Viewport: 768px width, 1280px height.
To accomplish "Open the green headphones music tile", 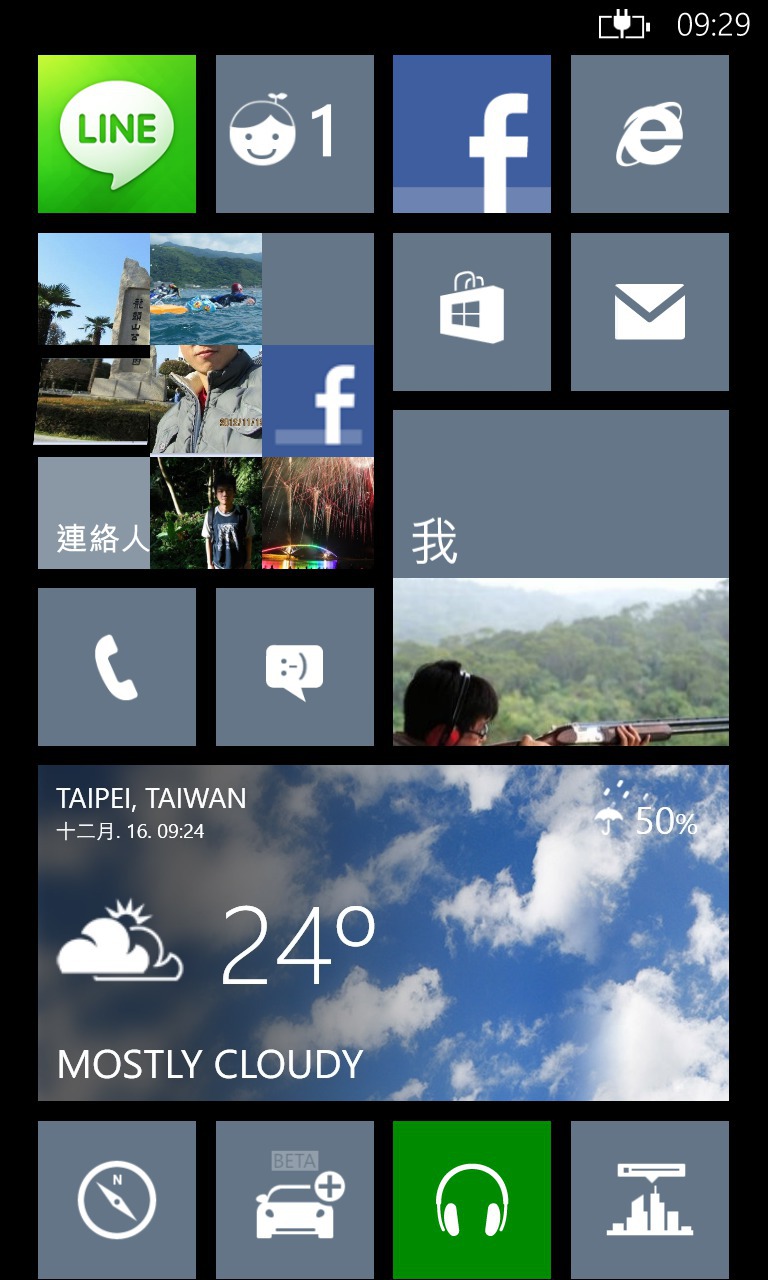I will point(472,1200).
